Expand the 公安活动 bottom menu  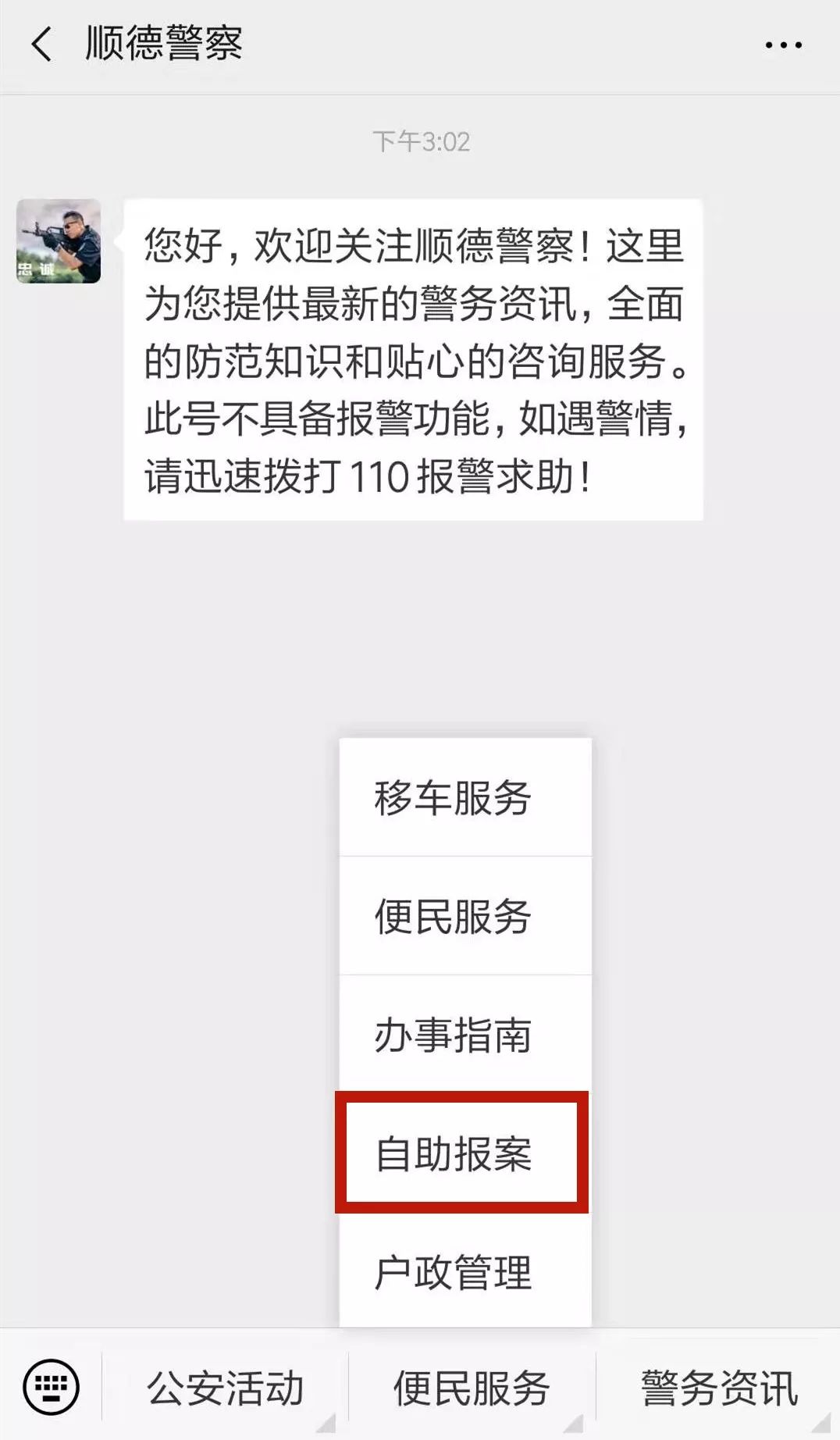click(x=225, y=1387)
